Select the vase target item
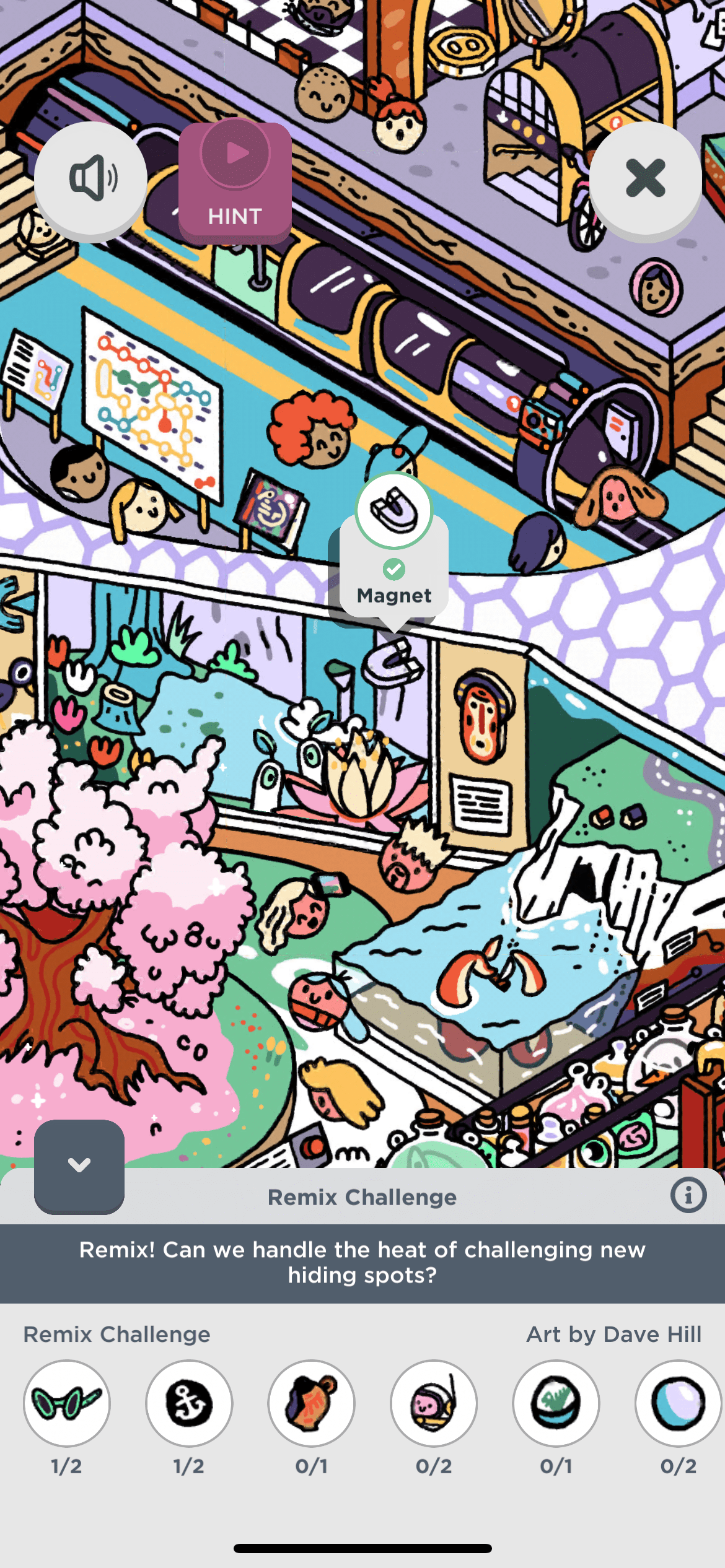This screenshot has height=1568, width=725. coord(311,1403)
